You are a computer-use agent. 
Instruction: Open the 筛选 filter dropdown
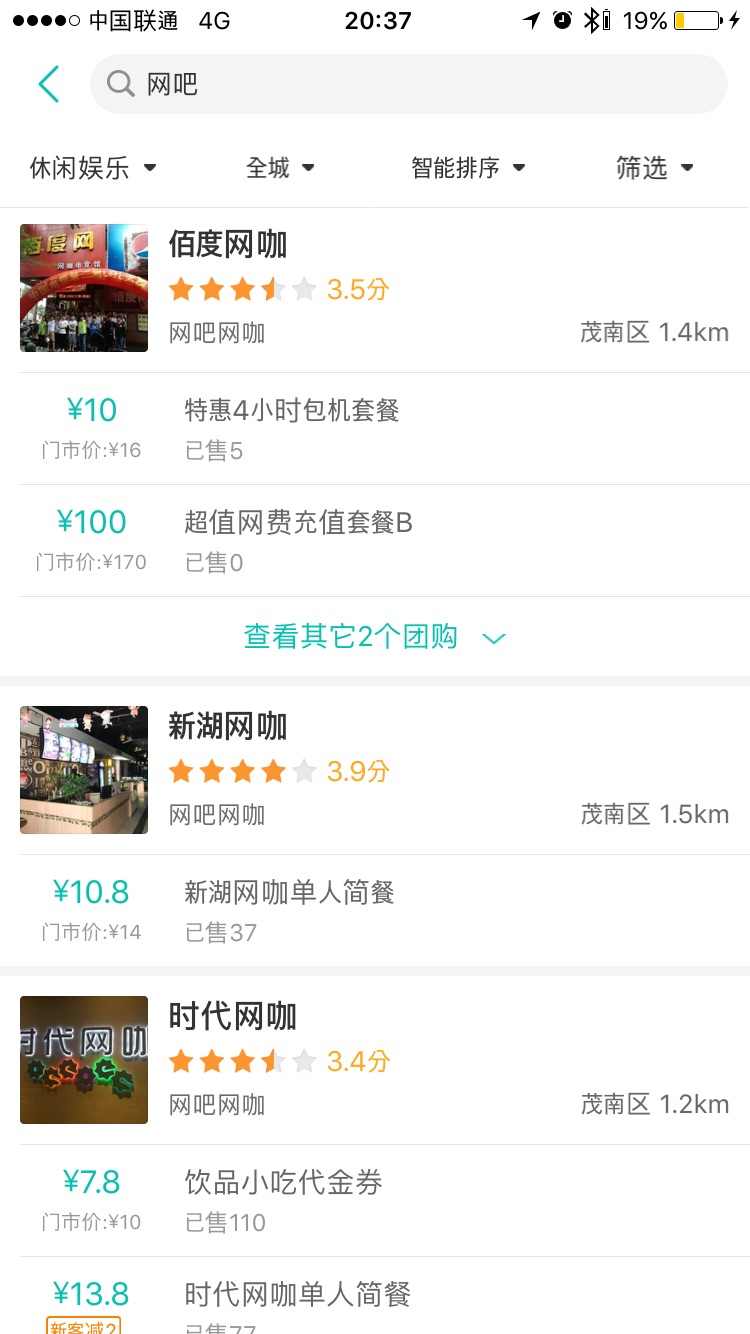pos(655,168)
